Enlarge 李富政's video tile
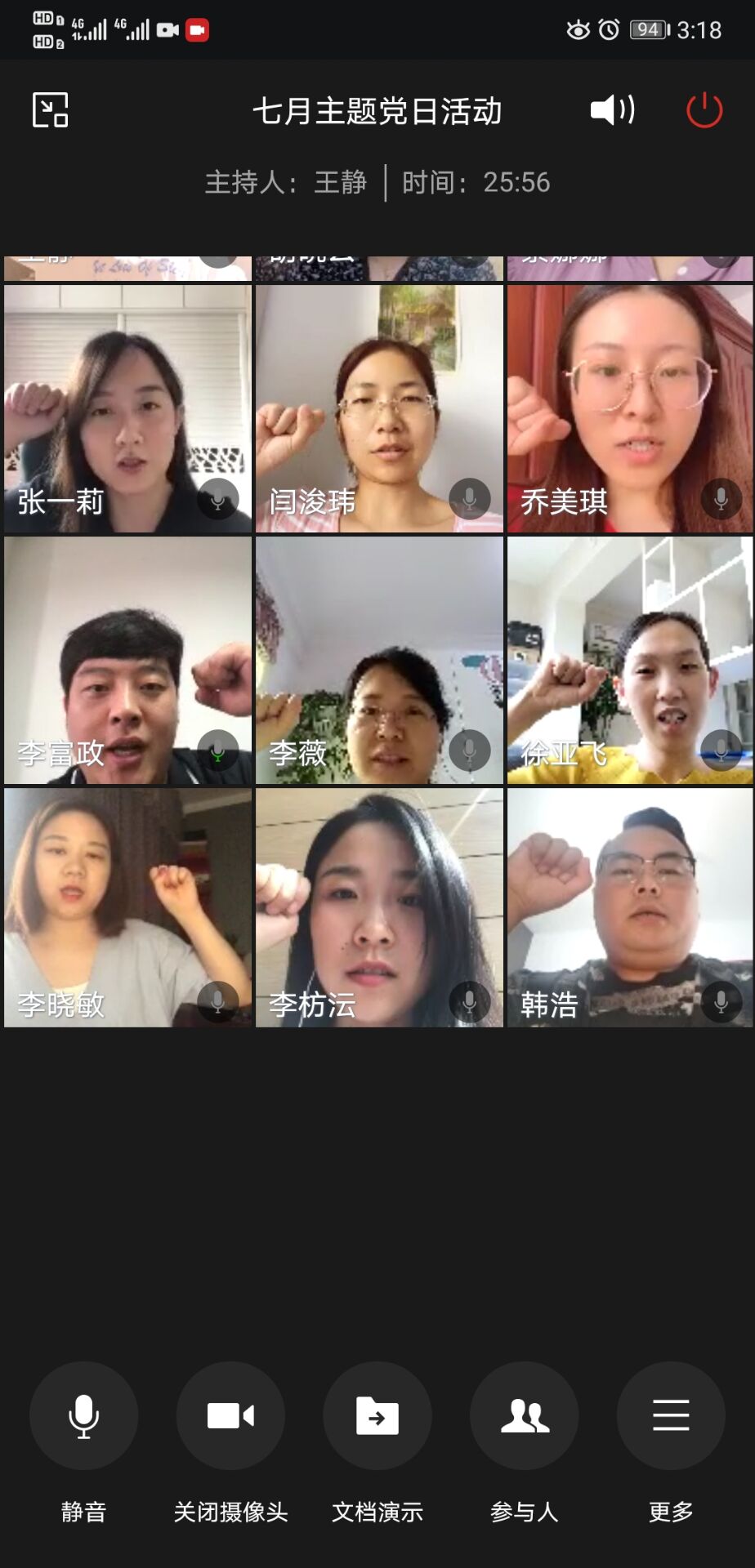 coord(127,660)
